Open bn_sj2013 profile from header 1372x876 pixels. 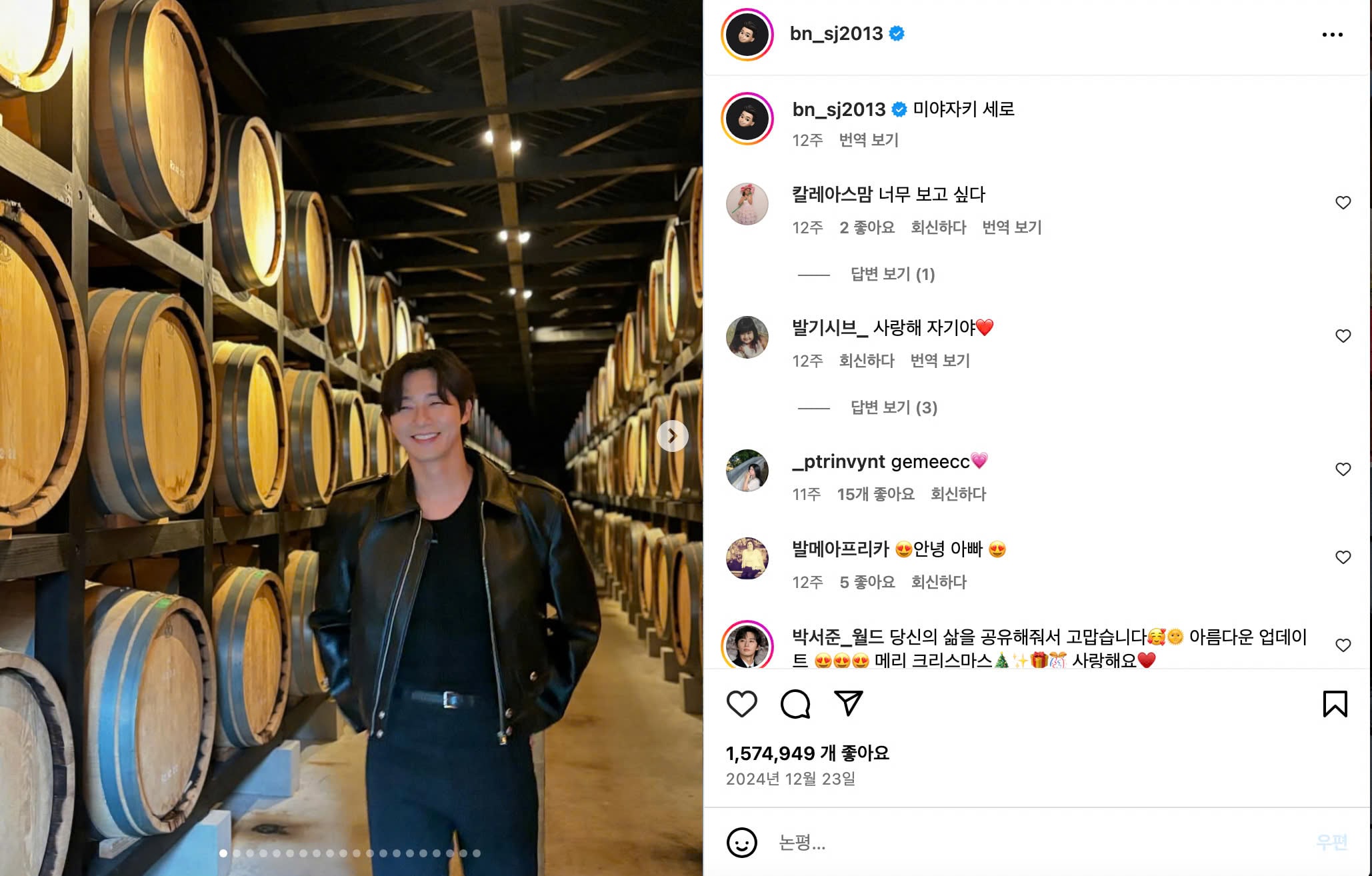coord(836,34)
